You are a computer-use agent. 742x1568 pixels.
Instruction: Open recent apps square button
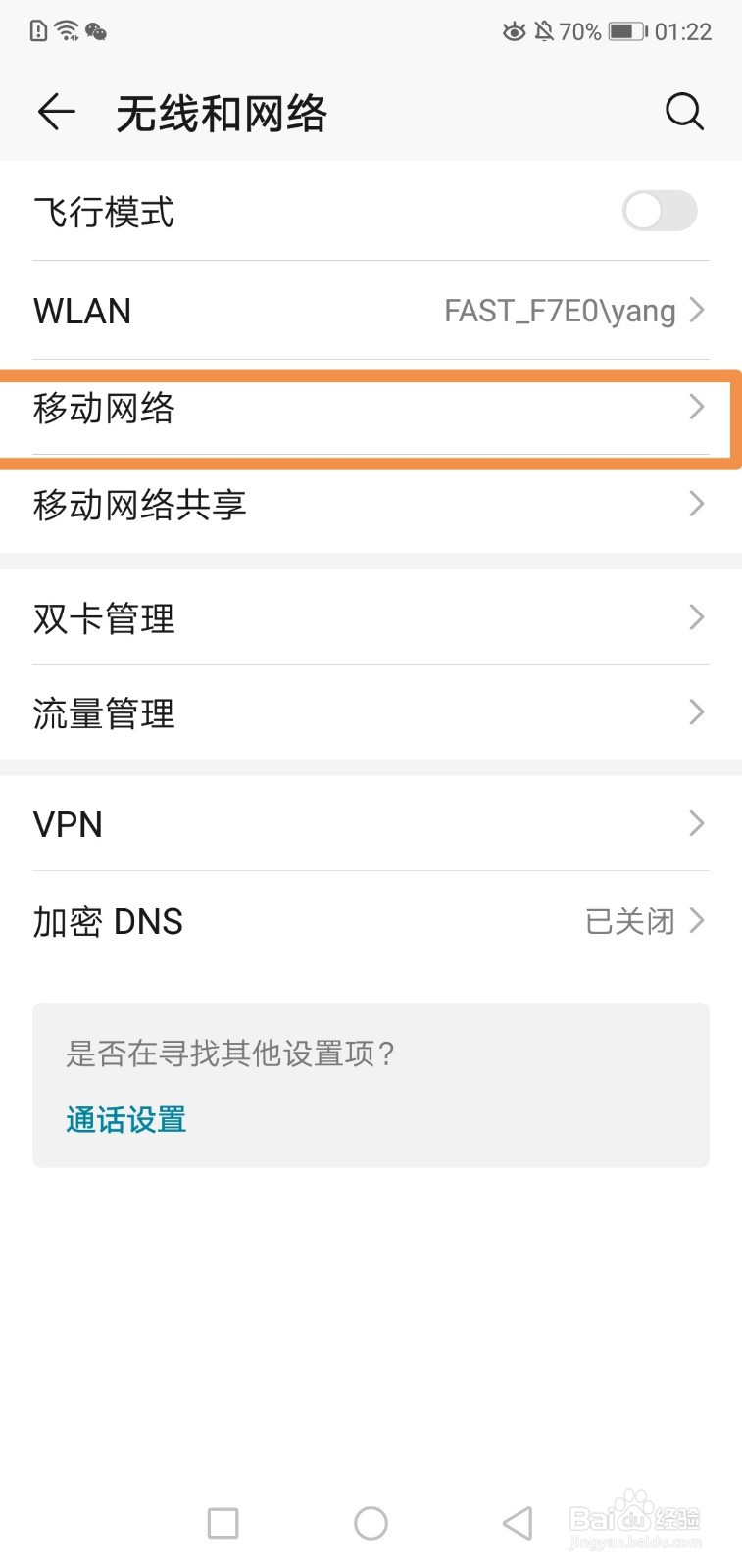pos(223,1523)
